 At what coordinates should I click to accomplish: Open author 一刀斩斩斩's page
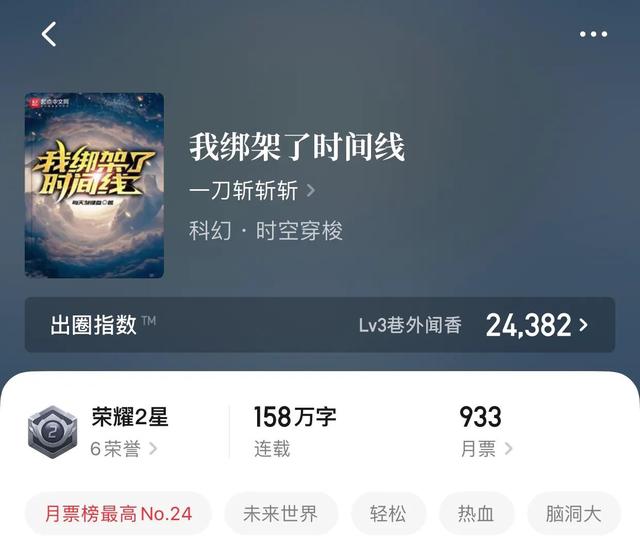(x=252, y=190)
